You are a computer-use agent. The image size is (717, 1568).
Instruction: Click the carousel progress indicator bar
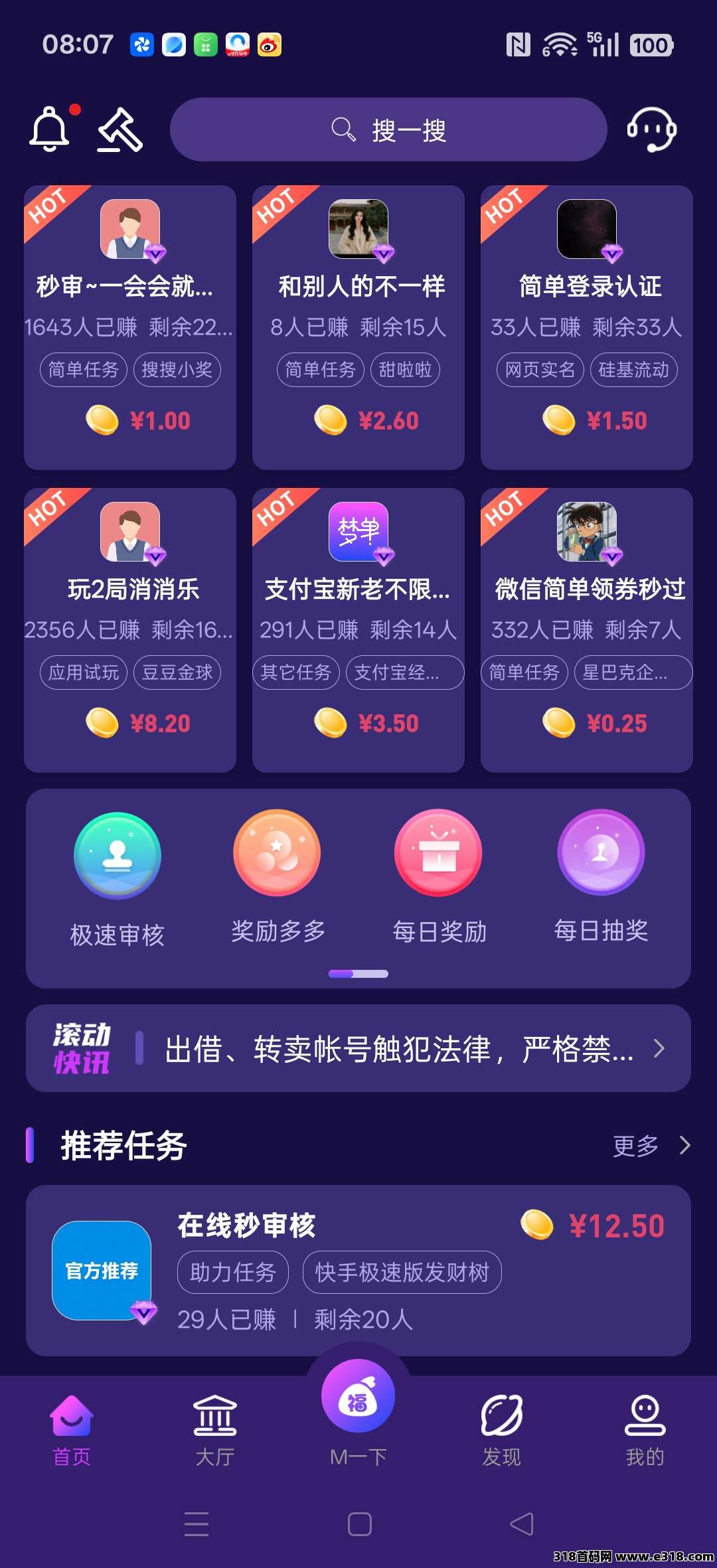coord(358,974)
